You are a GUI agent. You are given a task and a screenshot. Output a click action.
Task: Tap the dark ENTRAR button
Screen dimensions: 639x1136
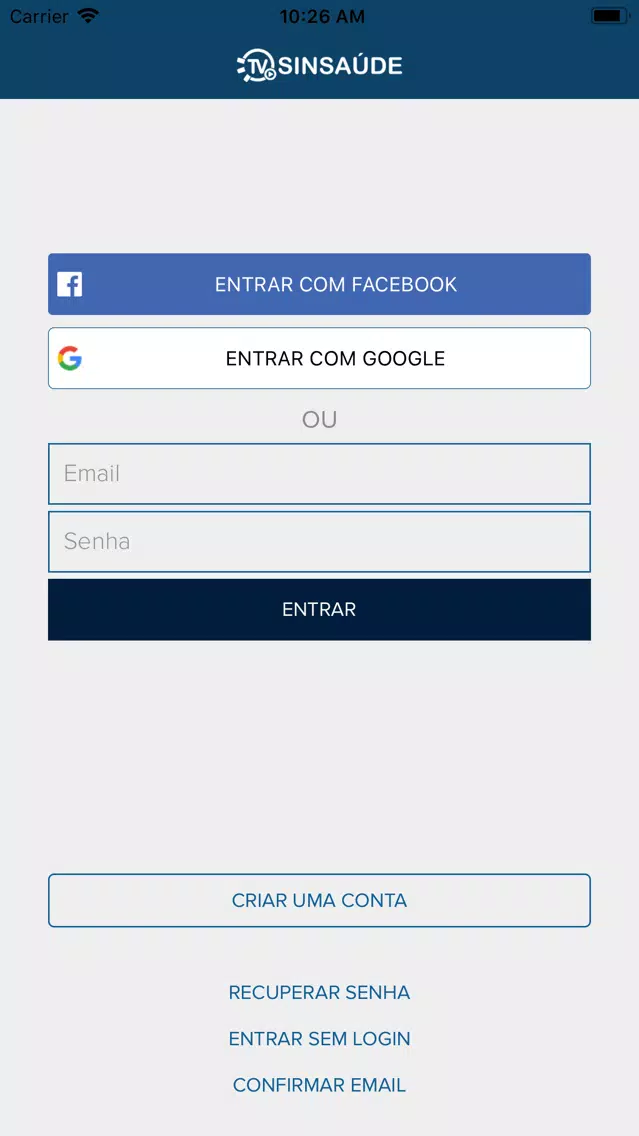point(320,609)
